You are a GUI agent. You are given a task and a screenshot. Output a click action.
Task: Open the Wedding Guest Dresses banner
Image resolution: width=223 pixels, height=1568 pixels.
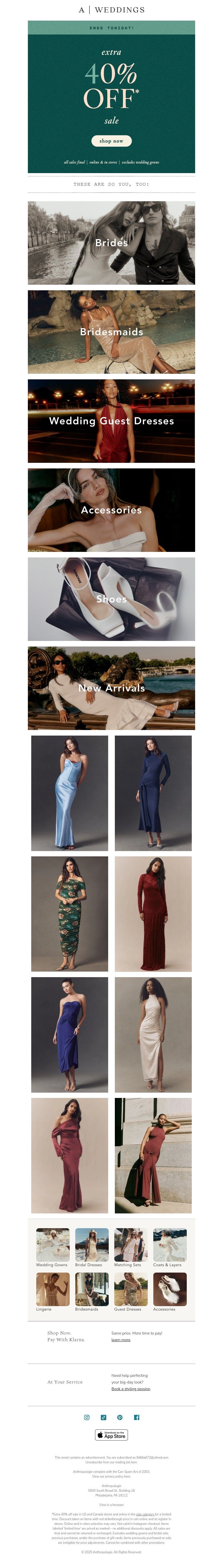tap(111, 421)
